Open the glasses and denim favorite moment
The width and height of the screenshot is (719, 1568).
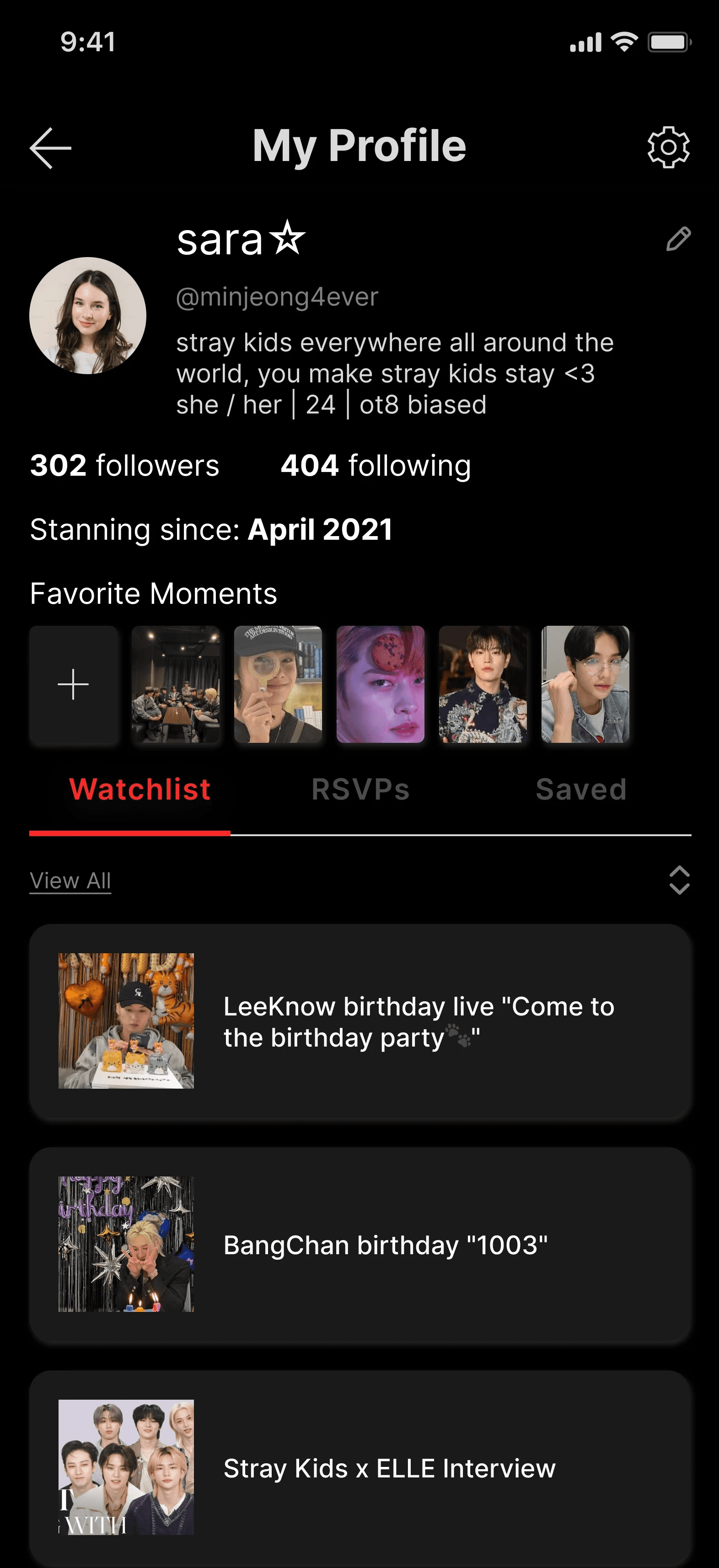point(585,684)
